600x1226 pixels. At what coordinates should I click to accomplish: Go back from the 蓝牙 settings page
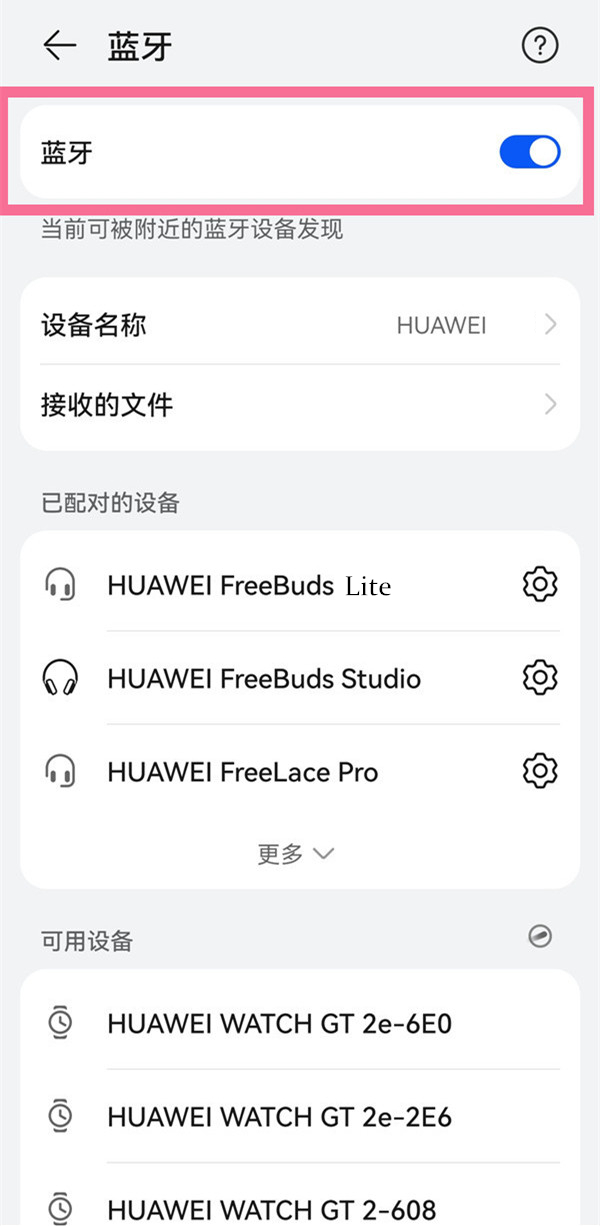[x=59, y=46]
